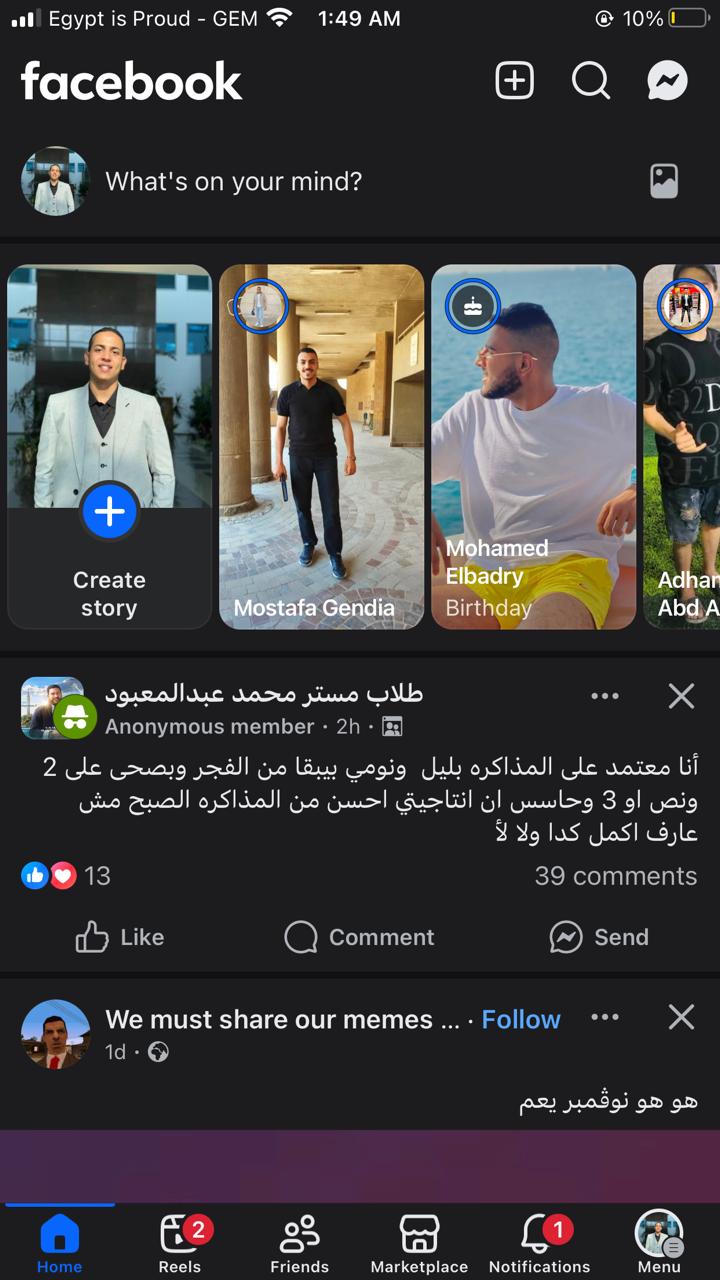Follow We must share our memes

(x=521, y=1019)
